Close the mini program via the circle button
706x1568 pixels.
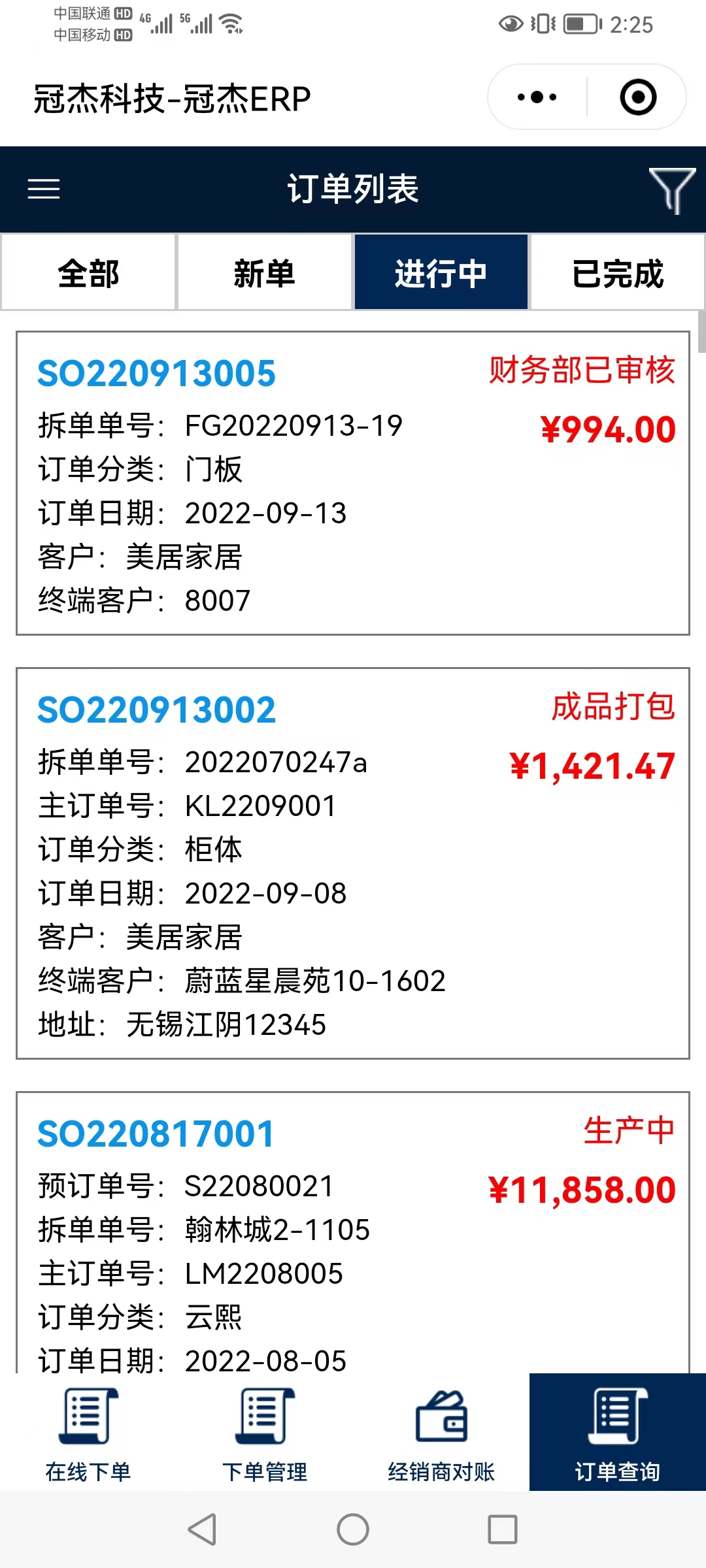[637, 97]
